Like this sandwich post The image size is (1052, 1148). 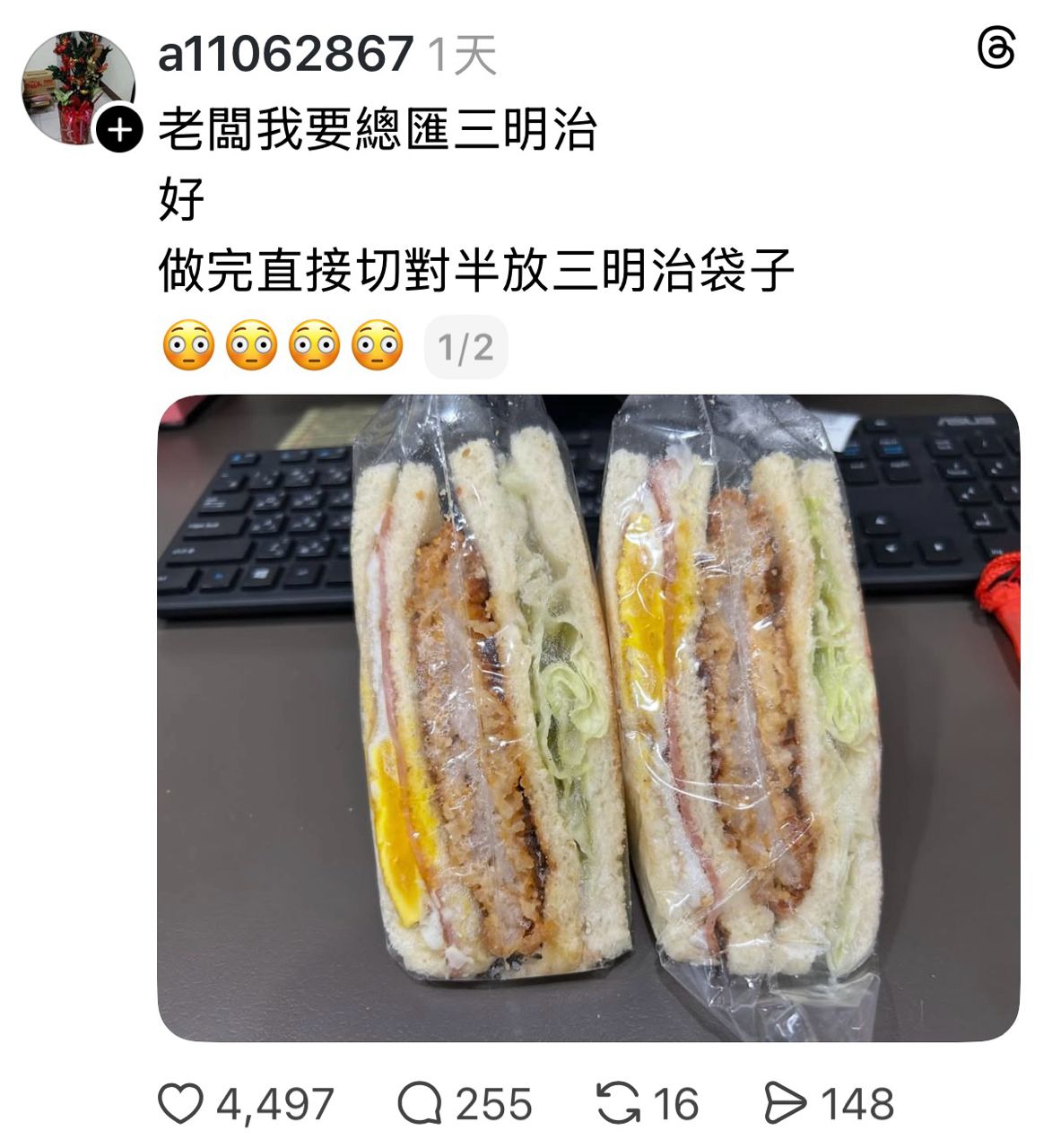(181, 1103)
